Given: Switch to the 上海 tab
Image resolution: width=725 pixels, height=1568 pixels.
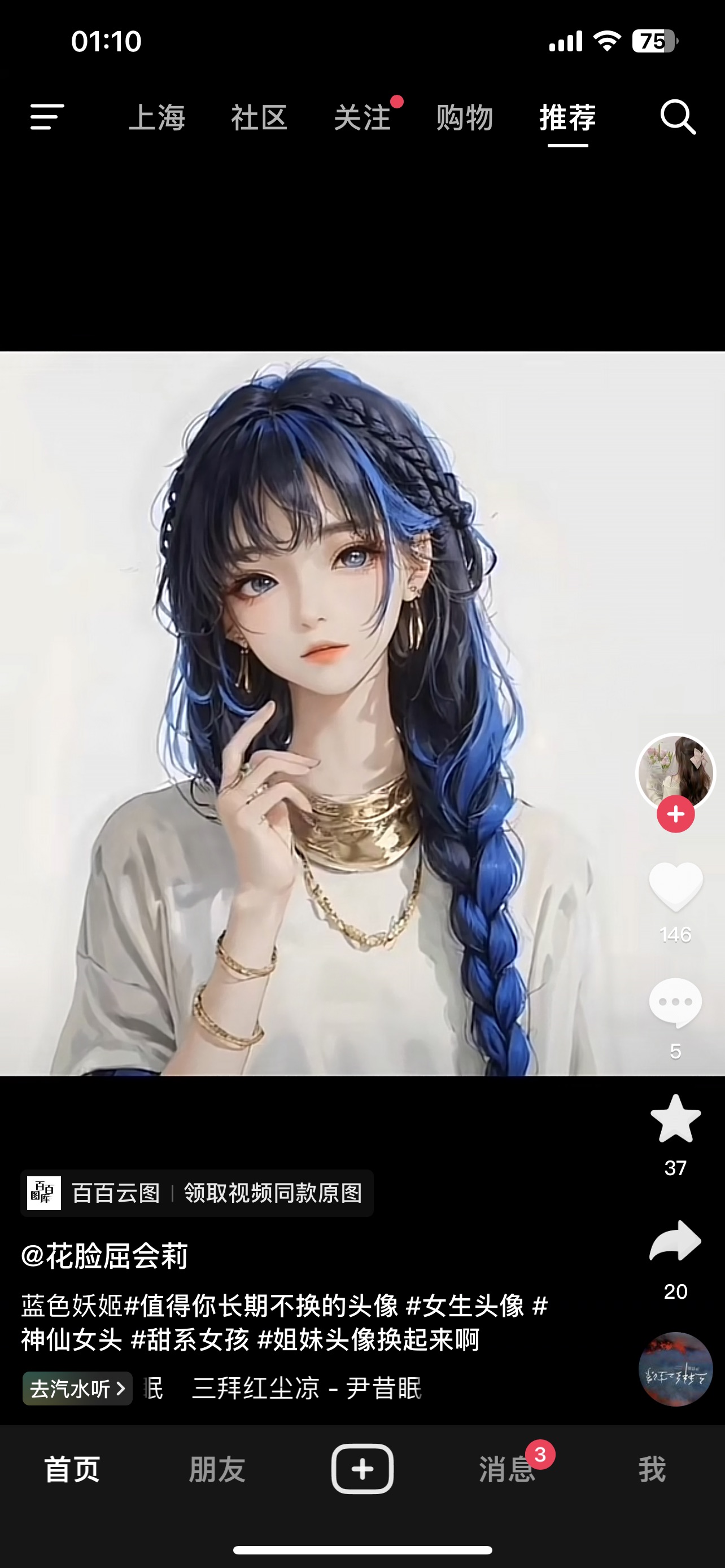Looking at the screenshot, I should [x=157, y=117].
